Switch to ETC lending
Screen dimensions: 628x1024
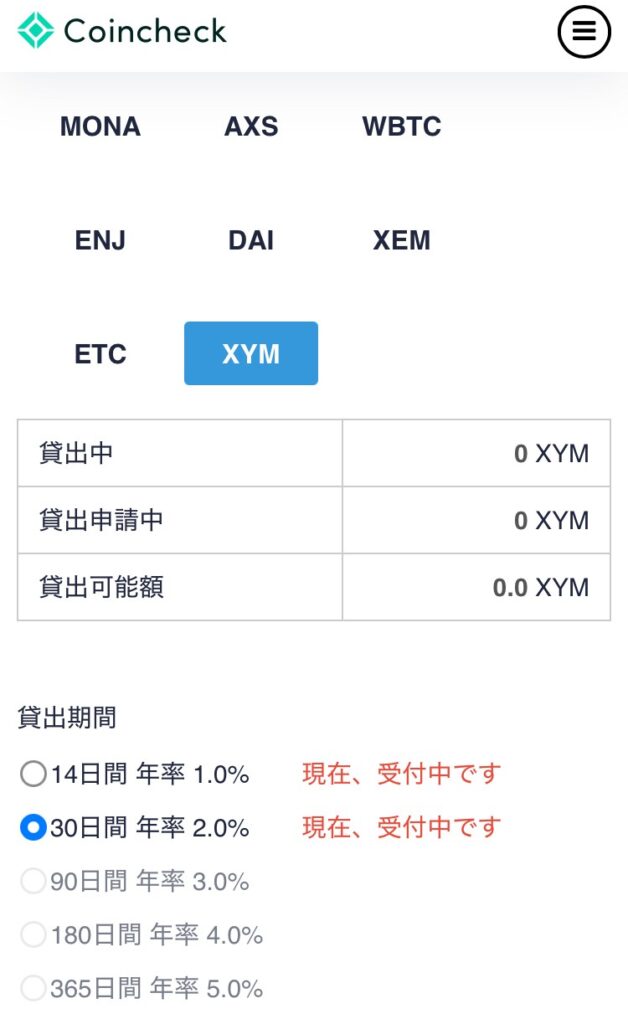[x=100, y=354]
